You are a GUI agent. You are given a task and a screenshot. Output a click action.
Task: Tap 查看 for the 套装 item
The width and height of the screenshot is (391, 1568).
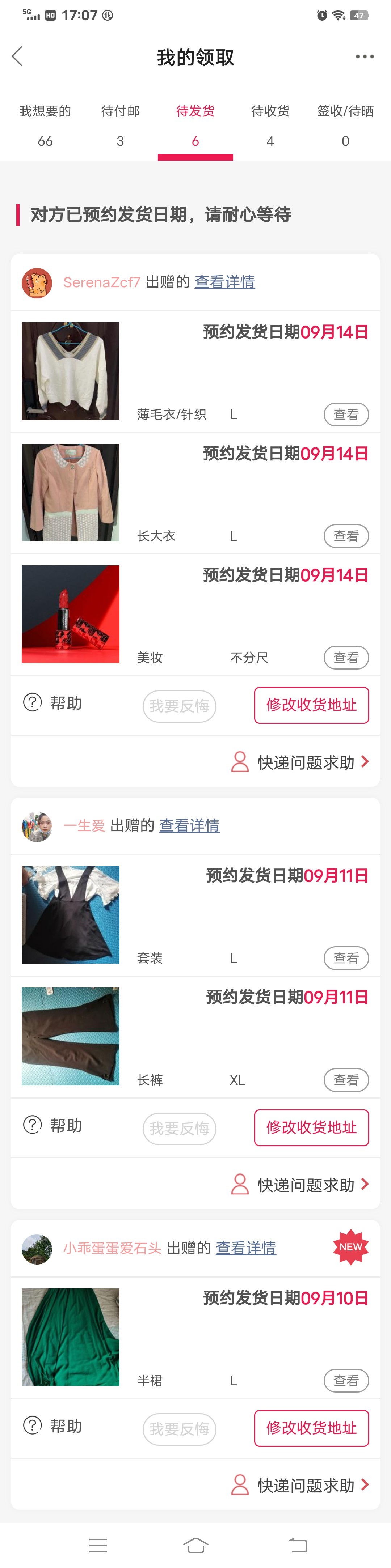coord(346,958)
